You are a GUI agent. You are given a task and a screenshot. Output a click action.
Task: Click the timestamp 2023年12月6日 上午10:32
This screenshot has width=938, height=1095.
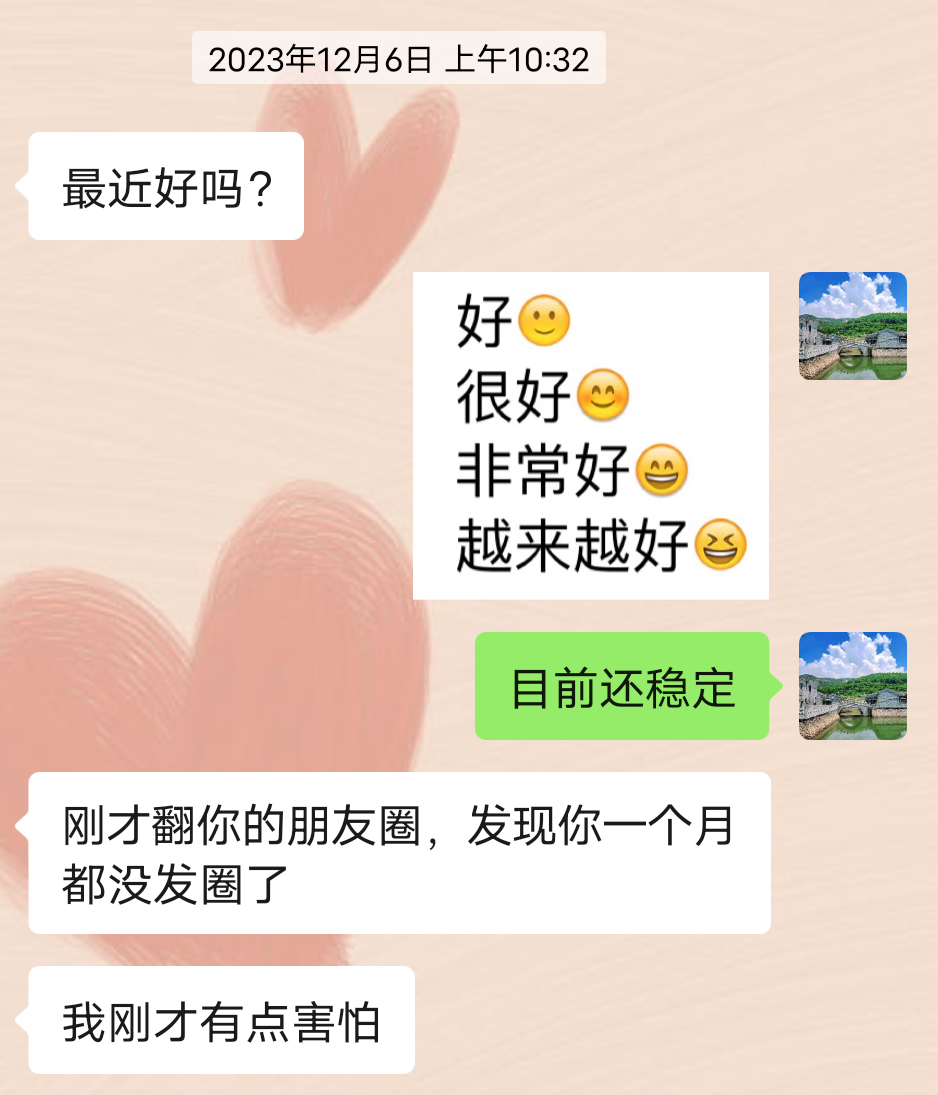(397, 59)
